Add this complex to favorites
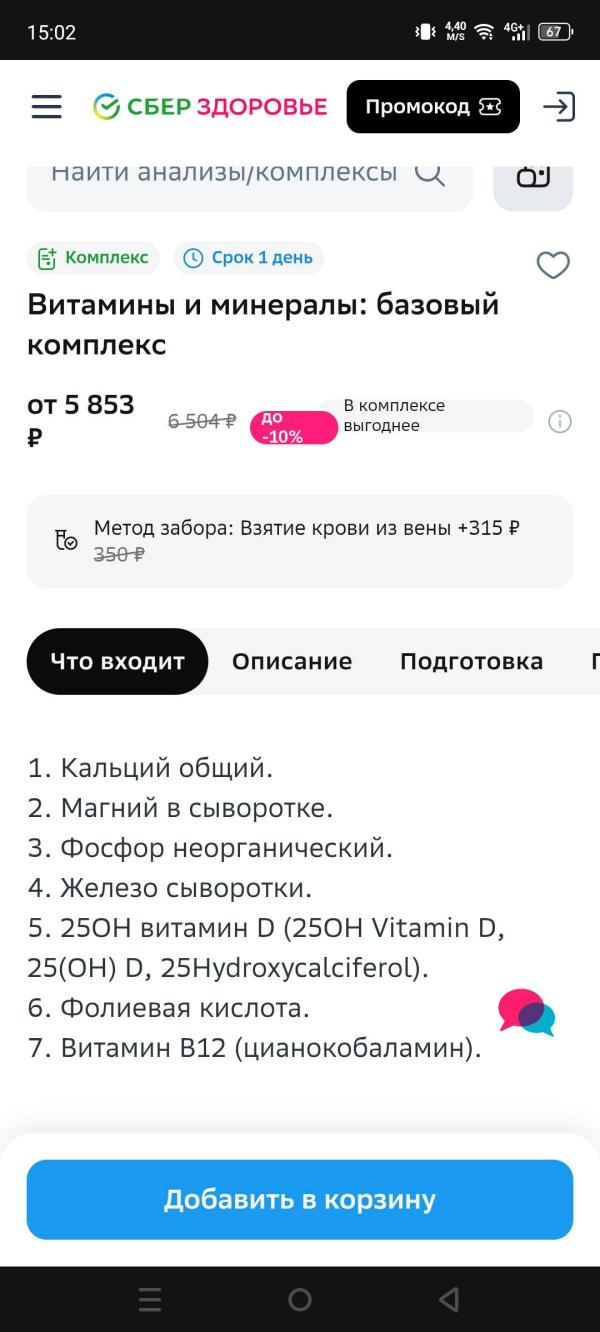The height and width of the screenshot is (1332, 600). 553,265
